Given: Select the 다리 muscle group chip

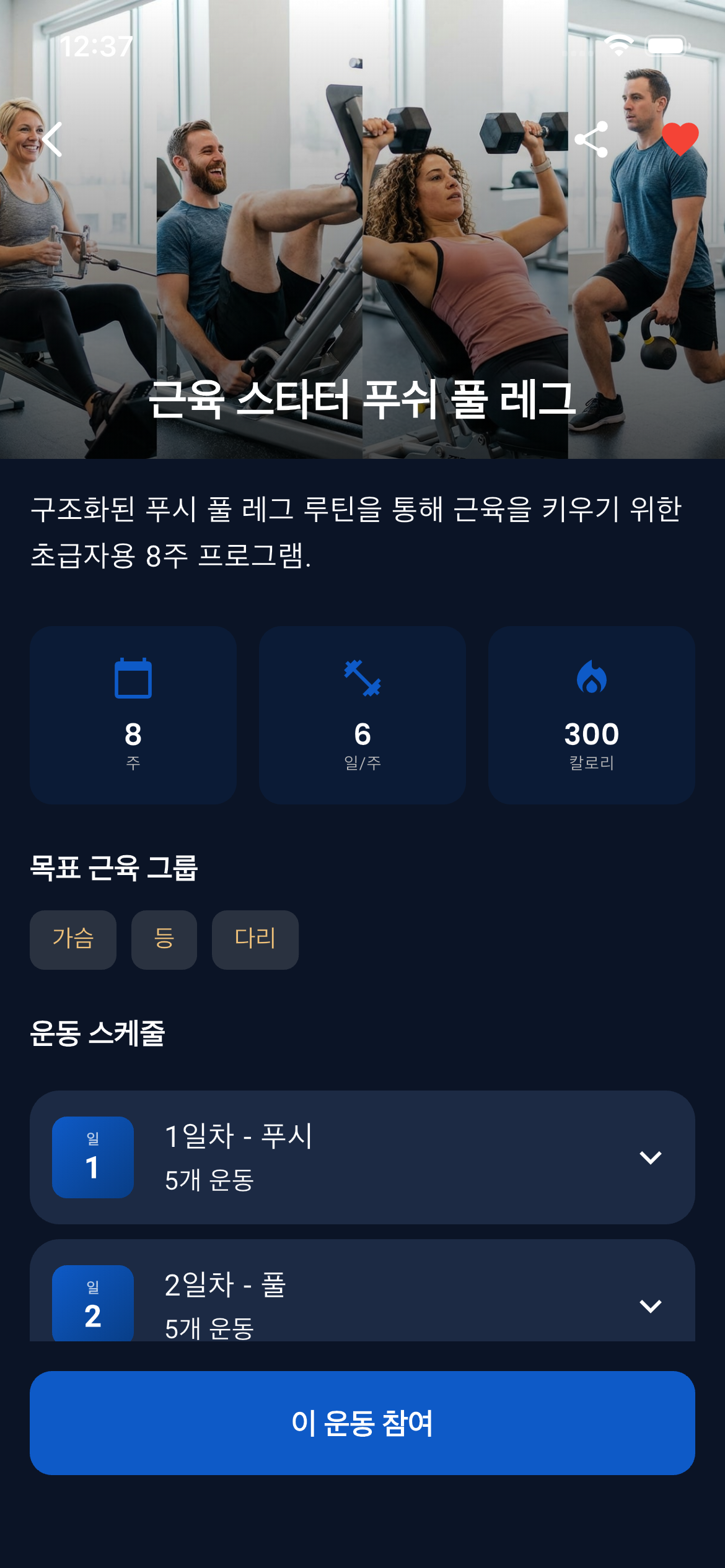Looking at the screenshot, I should point(255,939).
